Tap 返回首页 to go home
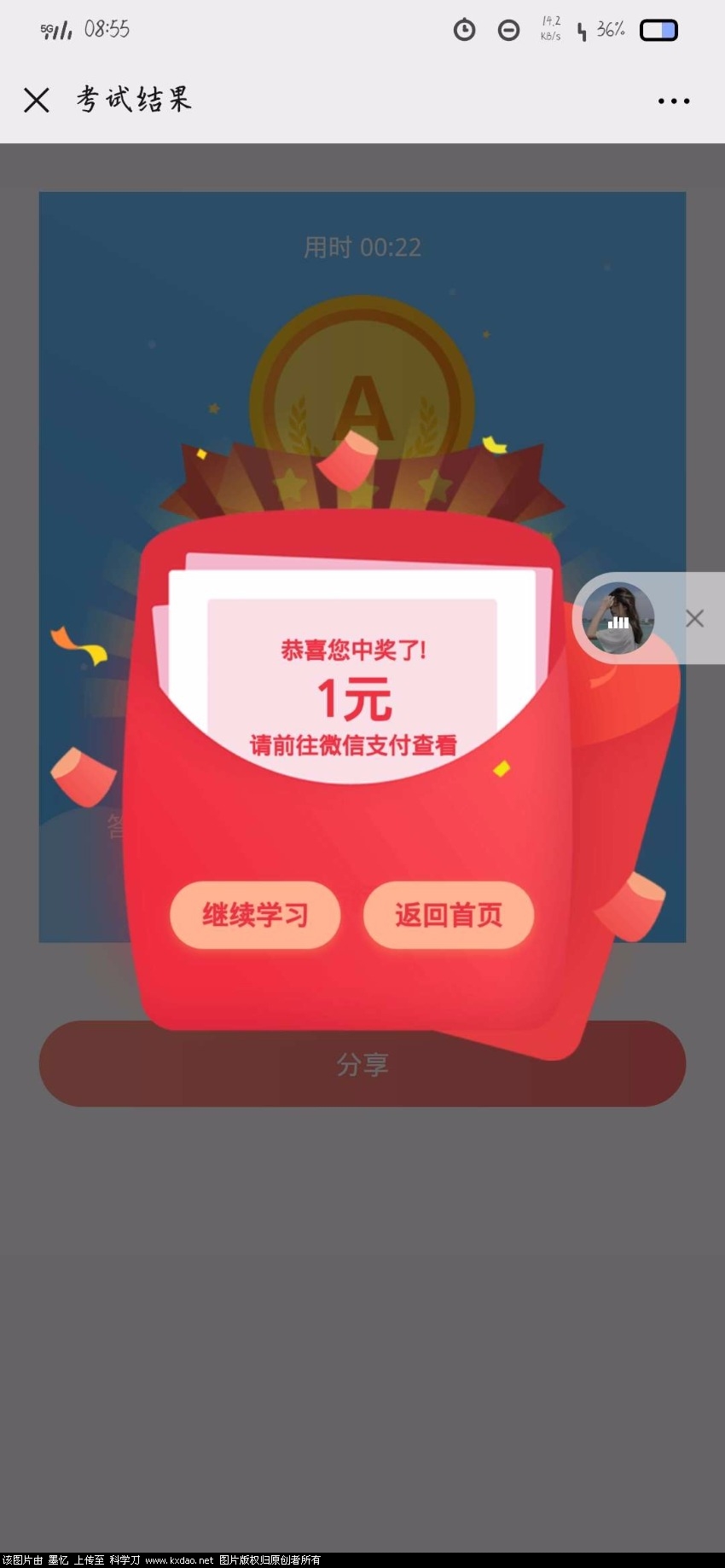Image resolution: width=725 pixels, height=1568 pixels. 449,915
